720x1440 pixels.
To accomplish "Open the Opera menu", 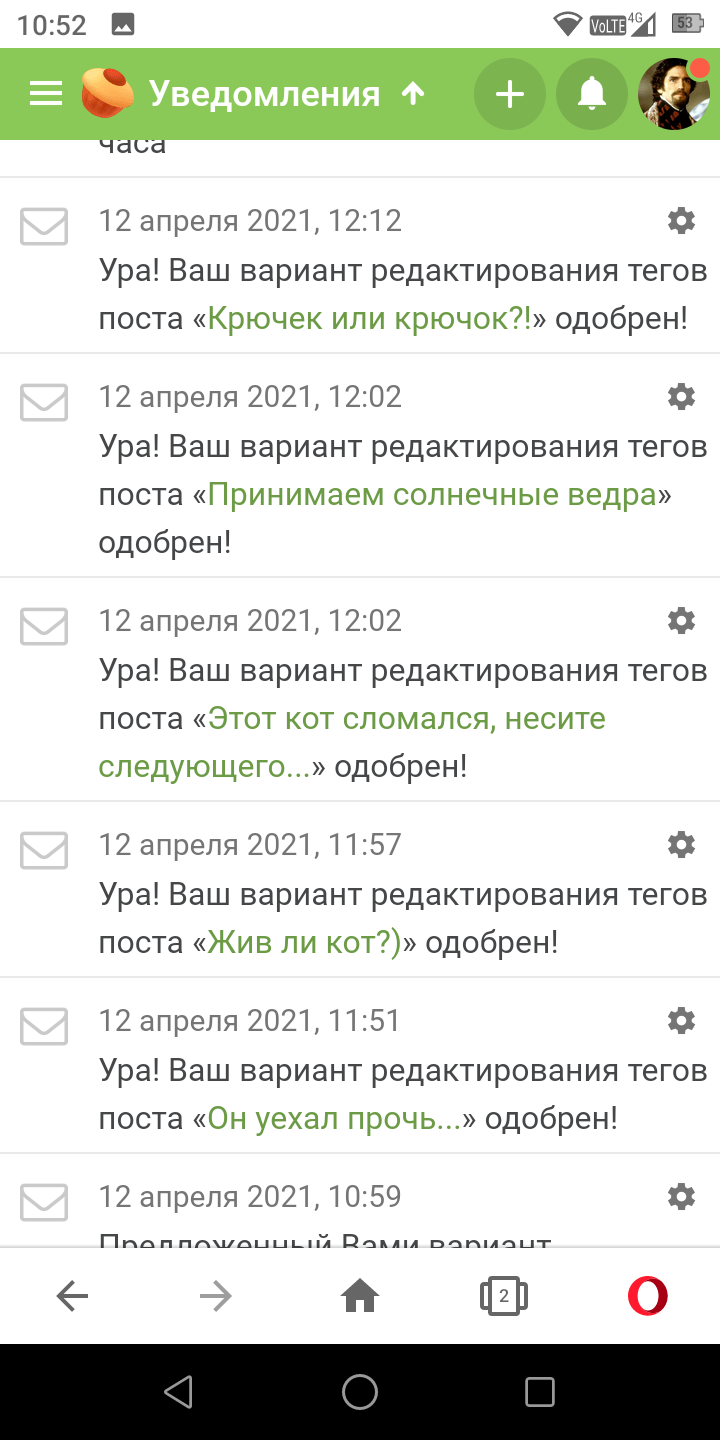I will point(648,1297).
